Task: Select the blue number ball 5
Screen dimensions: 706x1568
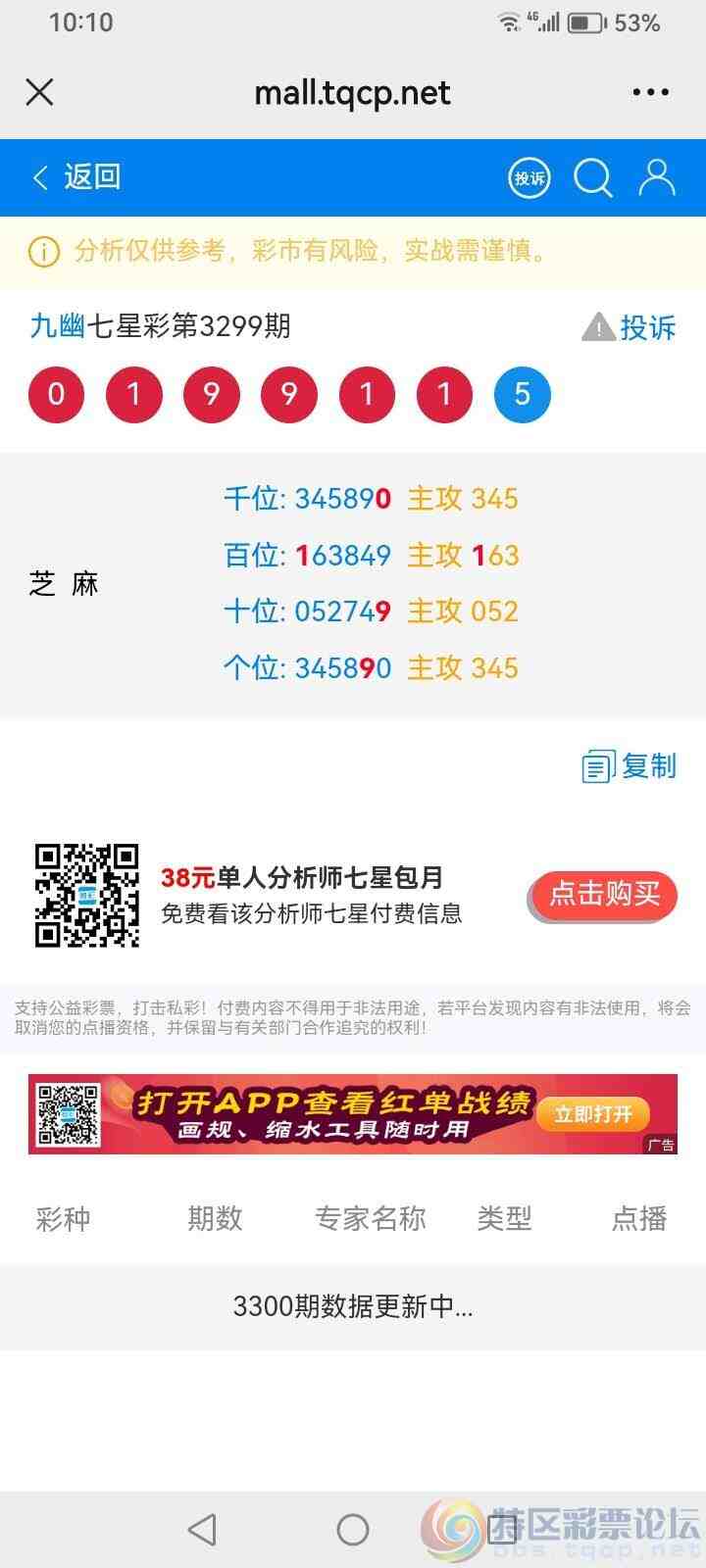Action: [x=522, y=393]
